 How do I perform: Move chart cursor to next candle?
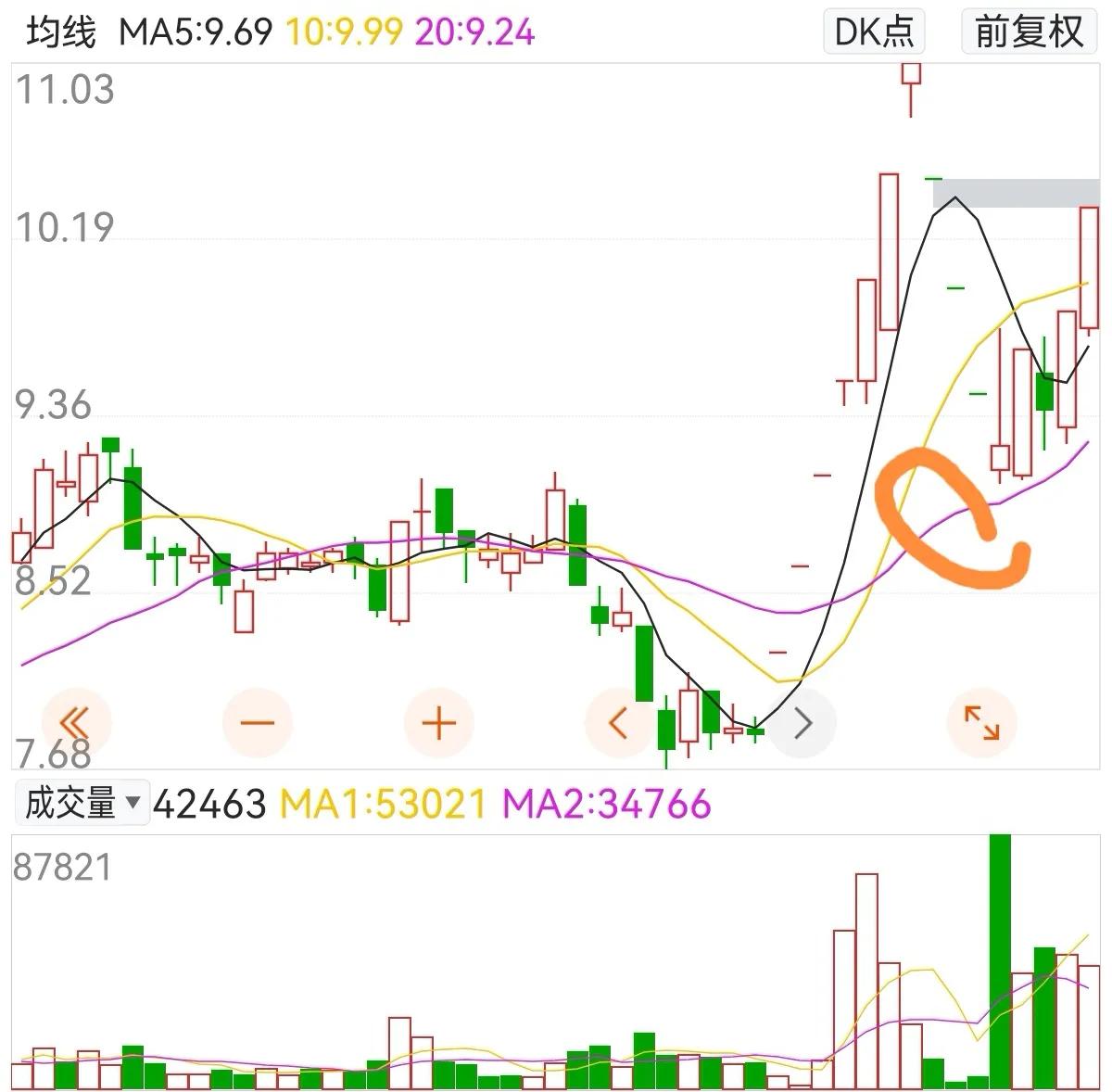pos(802,722)
